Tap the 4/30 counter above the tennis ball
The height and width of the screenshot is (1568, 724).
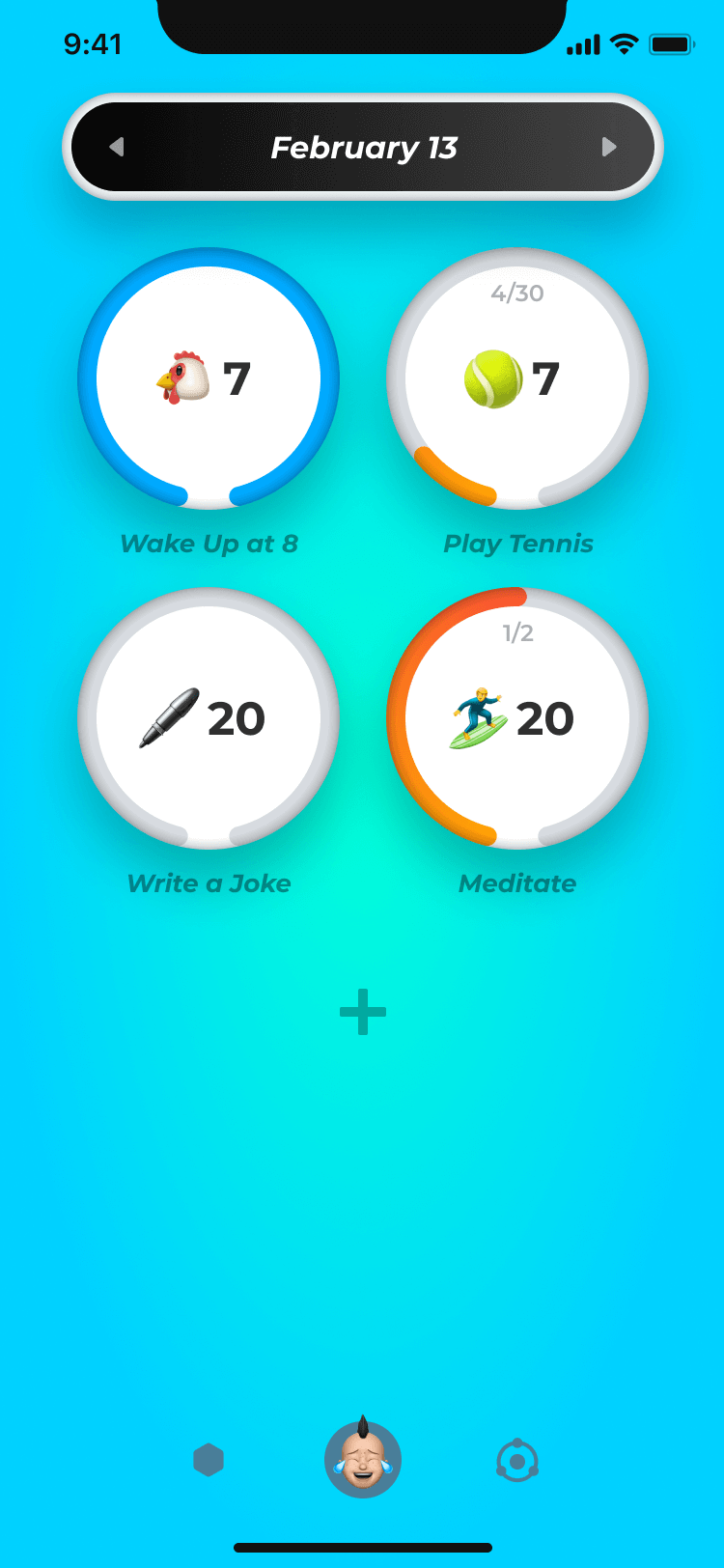[x=517, y=294]
